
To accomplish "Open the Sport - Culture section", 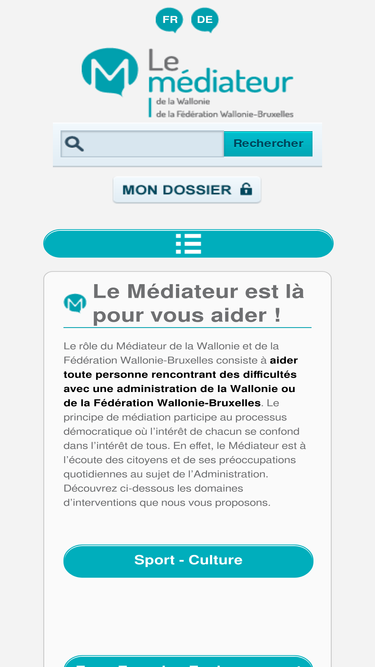I will [x=188, y=561].
